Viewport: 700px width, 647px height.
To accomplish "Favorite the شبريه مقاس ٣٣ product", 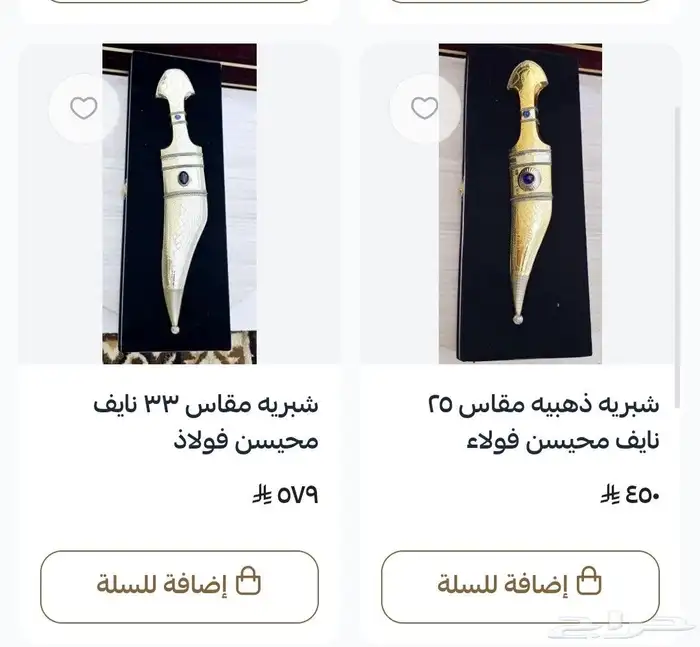I will pyautogui.click(x=84, y=108).
